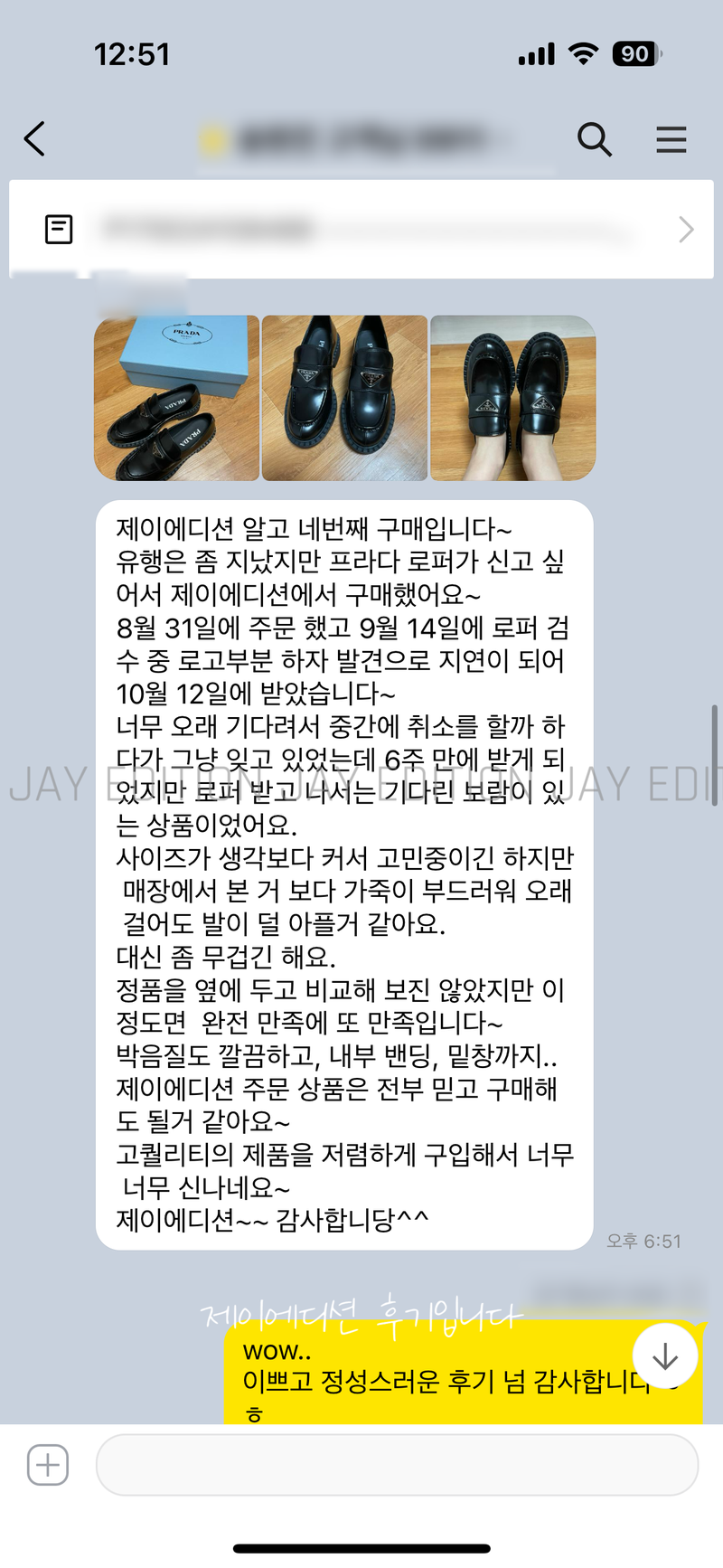This screenshot has height=1568, width=723.
Task: View the top-down photo of the loafers
Action: pyautogui.click(x=344, y=398)
